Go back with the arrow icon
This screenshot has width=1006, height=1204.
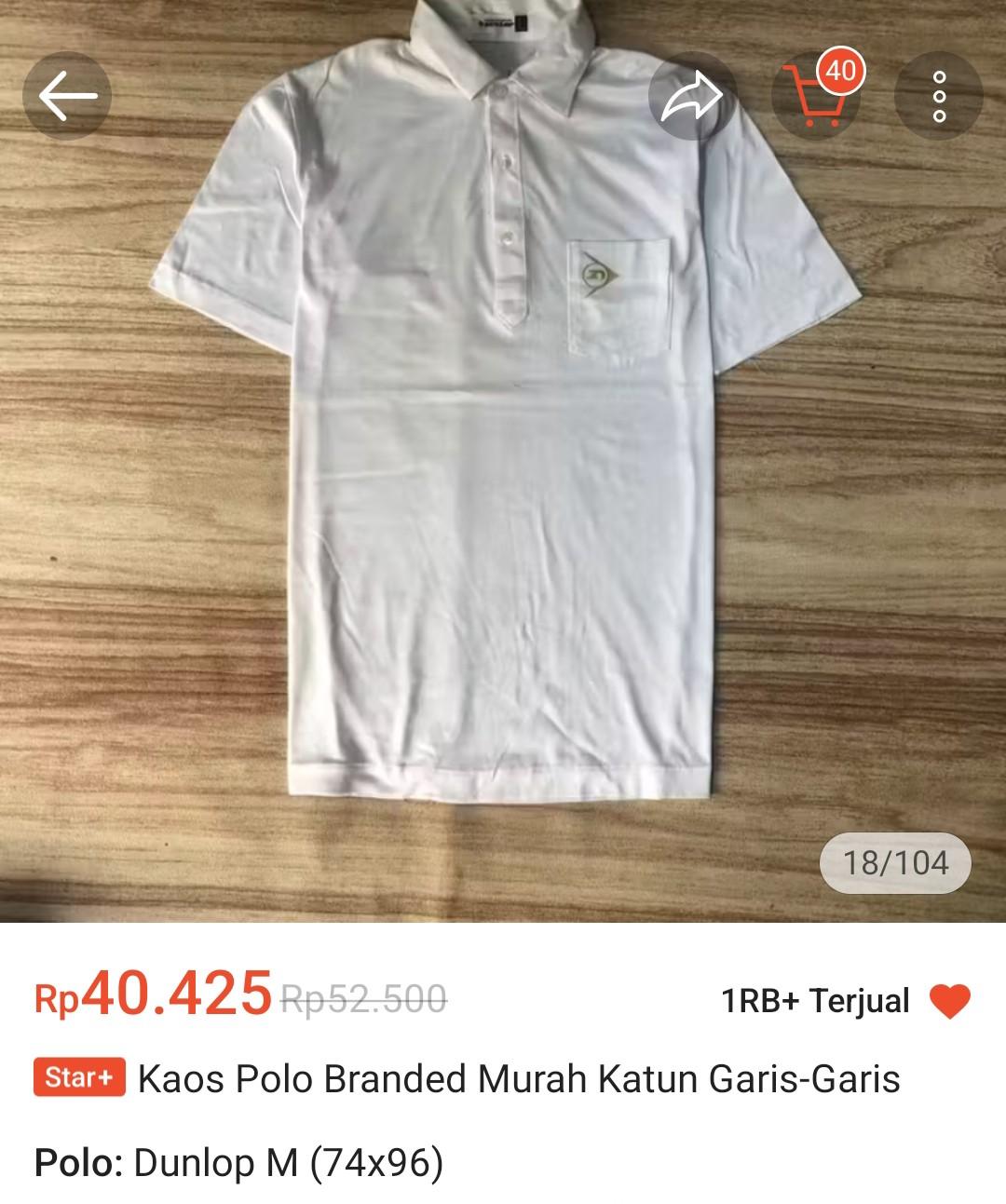(x=67, y=96)
